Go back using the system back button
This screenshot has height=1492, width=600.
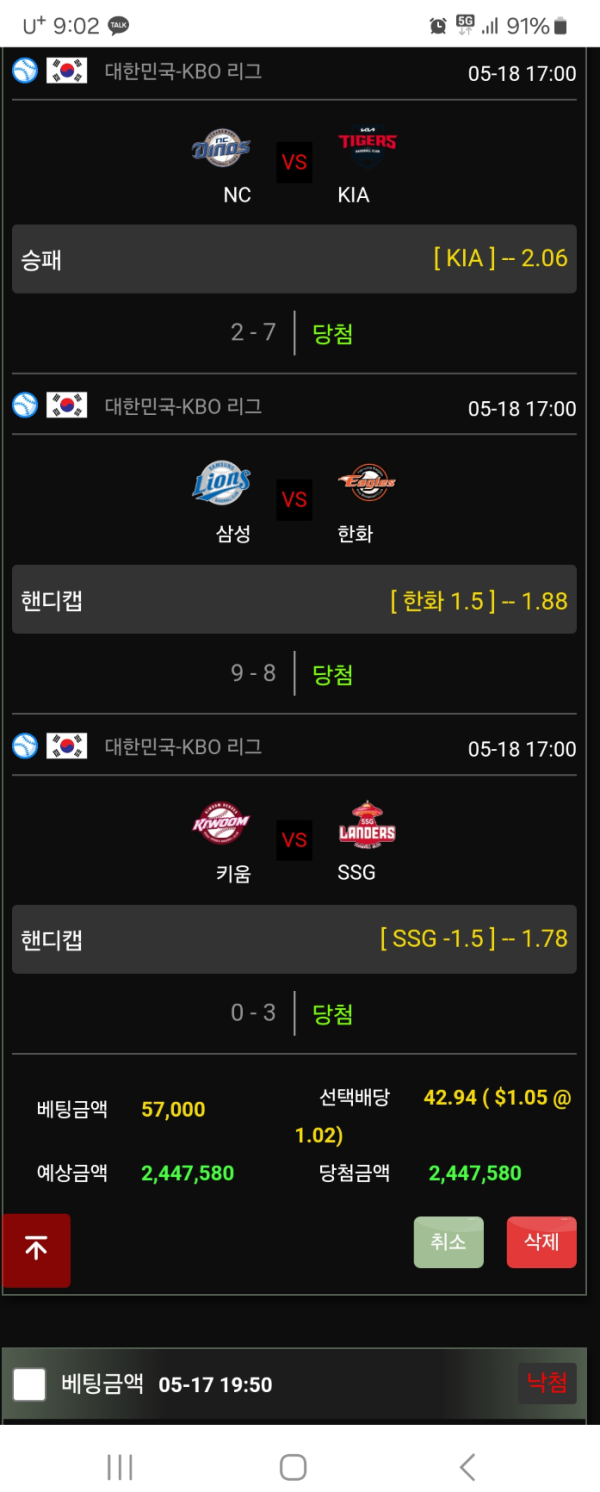click(467, 1467)
